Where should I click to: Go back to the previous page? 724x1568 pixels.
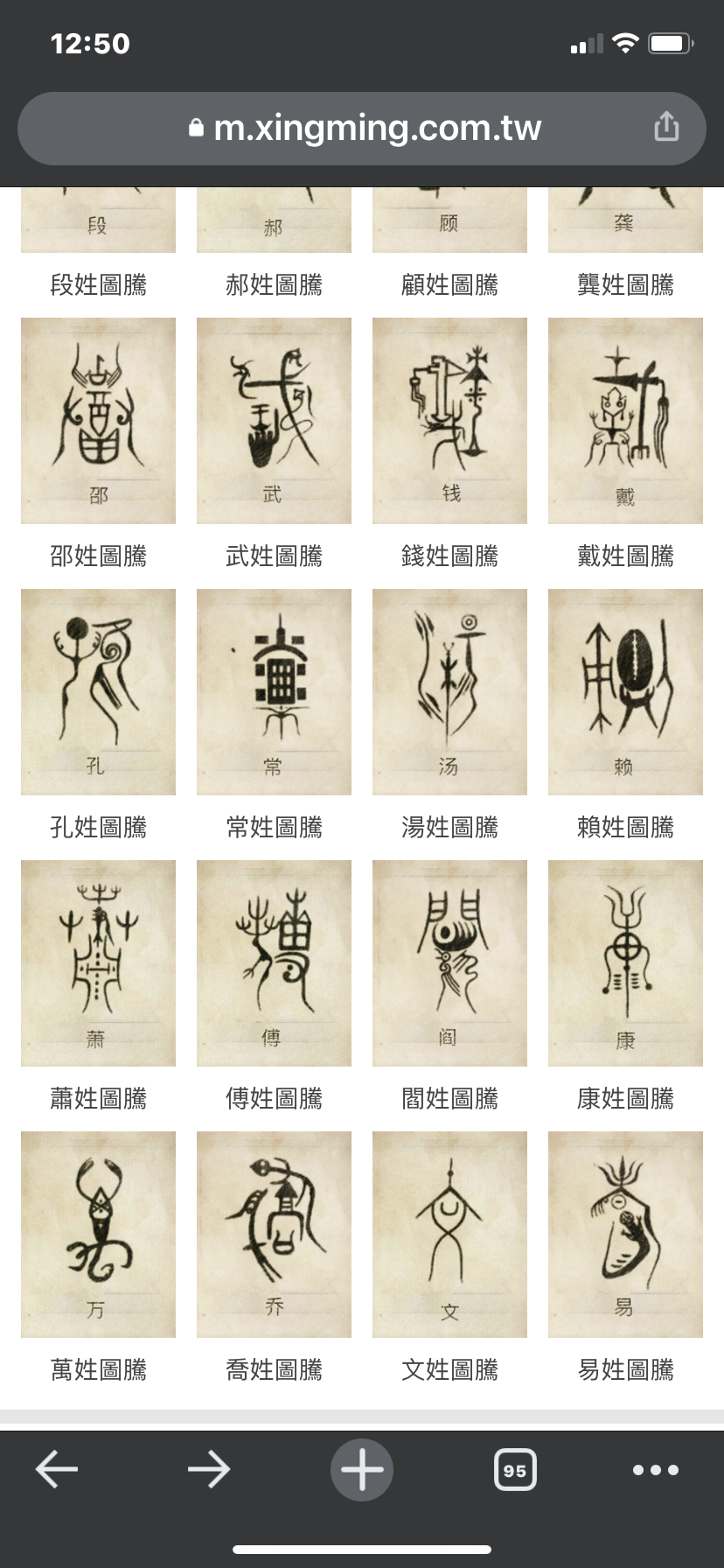pos(57,1469)
